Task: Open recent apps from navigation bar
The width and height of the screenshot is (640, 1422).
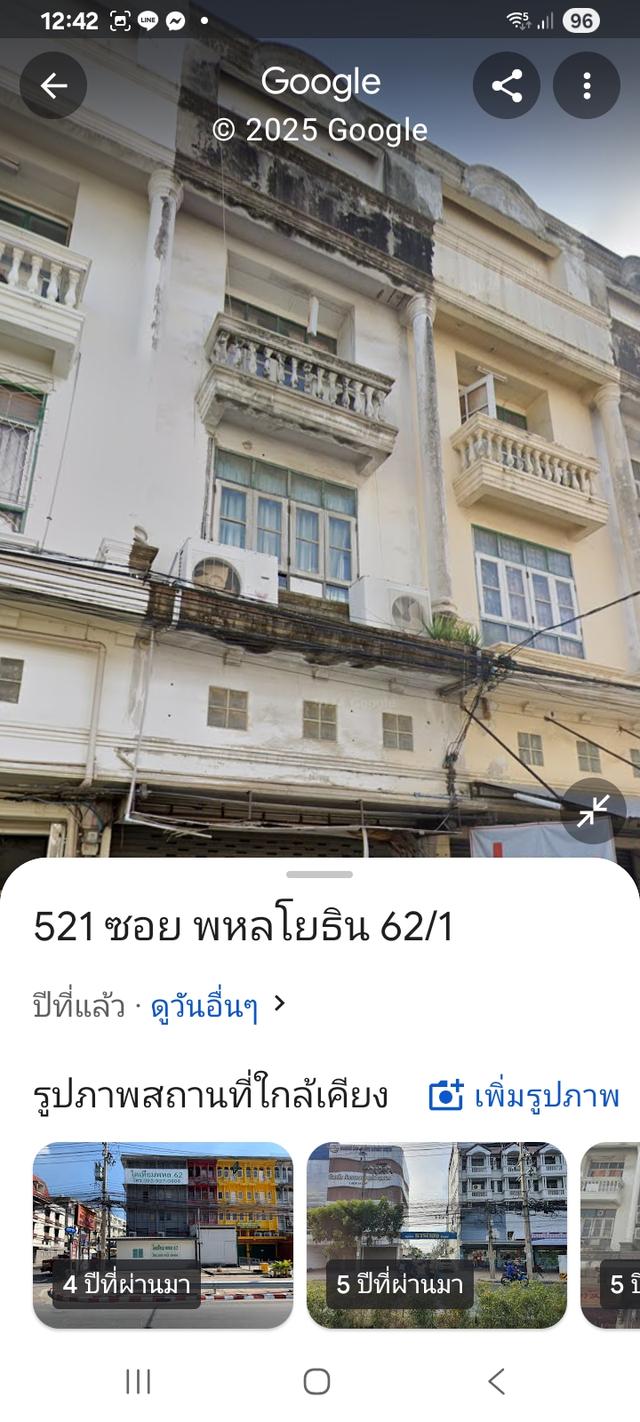Action: pos(138,1381)
